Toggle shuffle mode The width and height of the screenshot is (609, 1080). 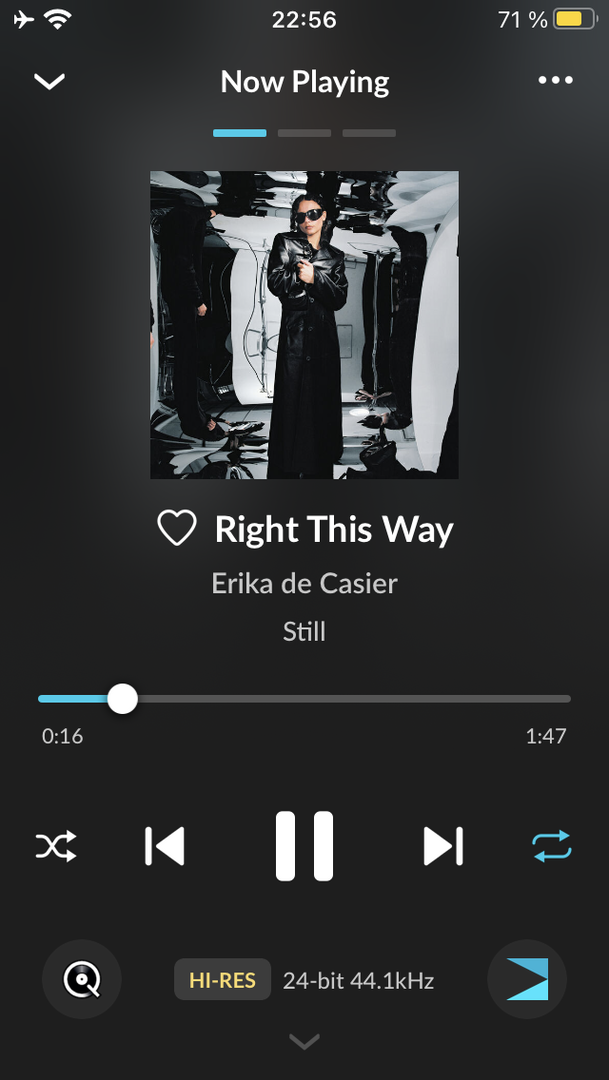pos(56,847)
